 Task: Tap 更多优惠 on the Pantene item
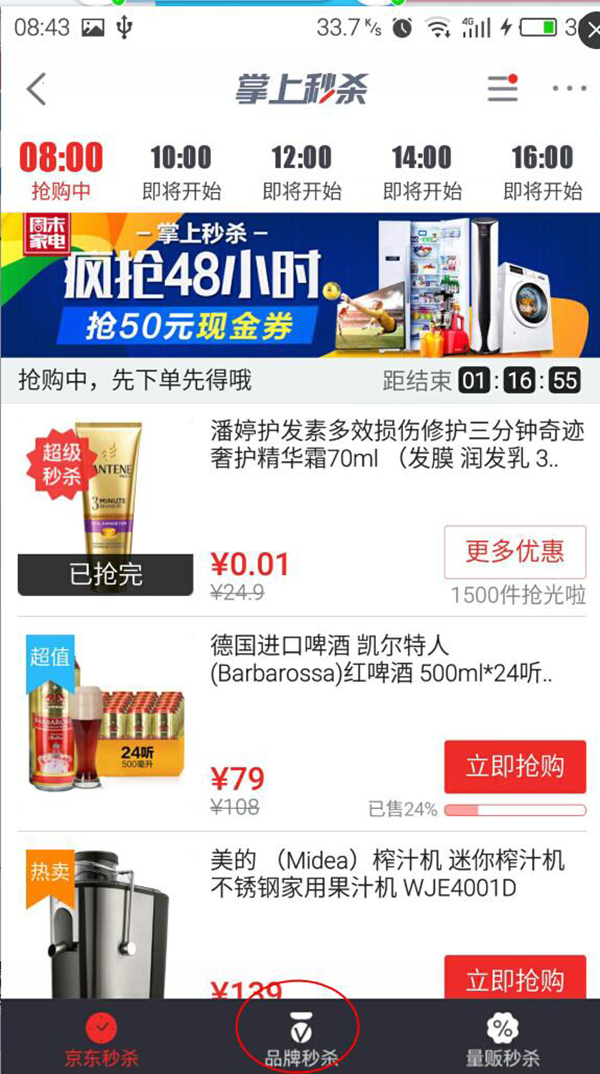515,551
